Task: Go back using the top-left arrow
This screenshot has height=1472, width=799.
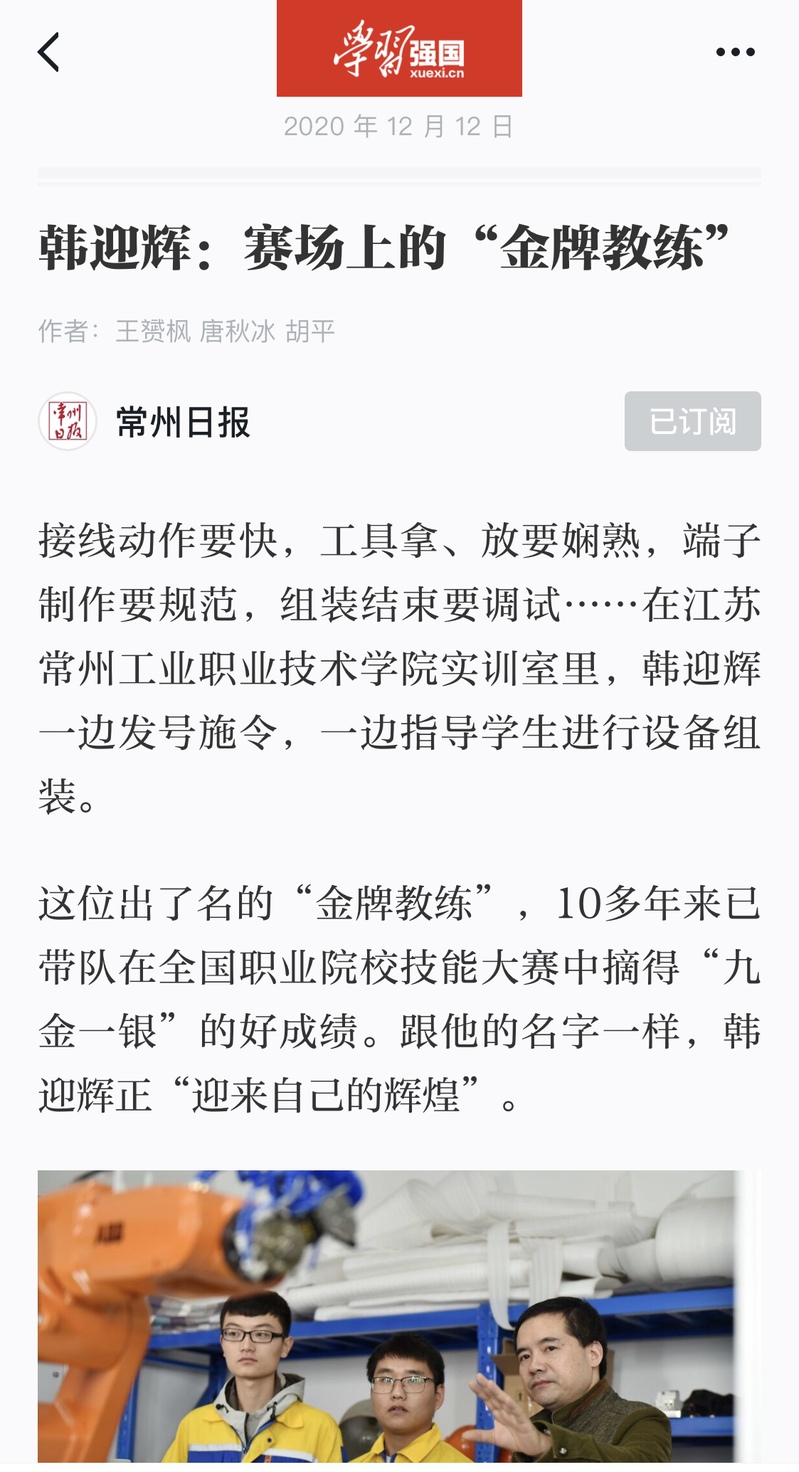Action: pyautogui.click(x=48, y=52)
